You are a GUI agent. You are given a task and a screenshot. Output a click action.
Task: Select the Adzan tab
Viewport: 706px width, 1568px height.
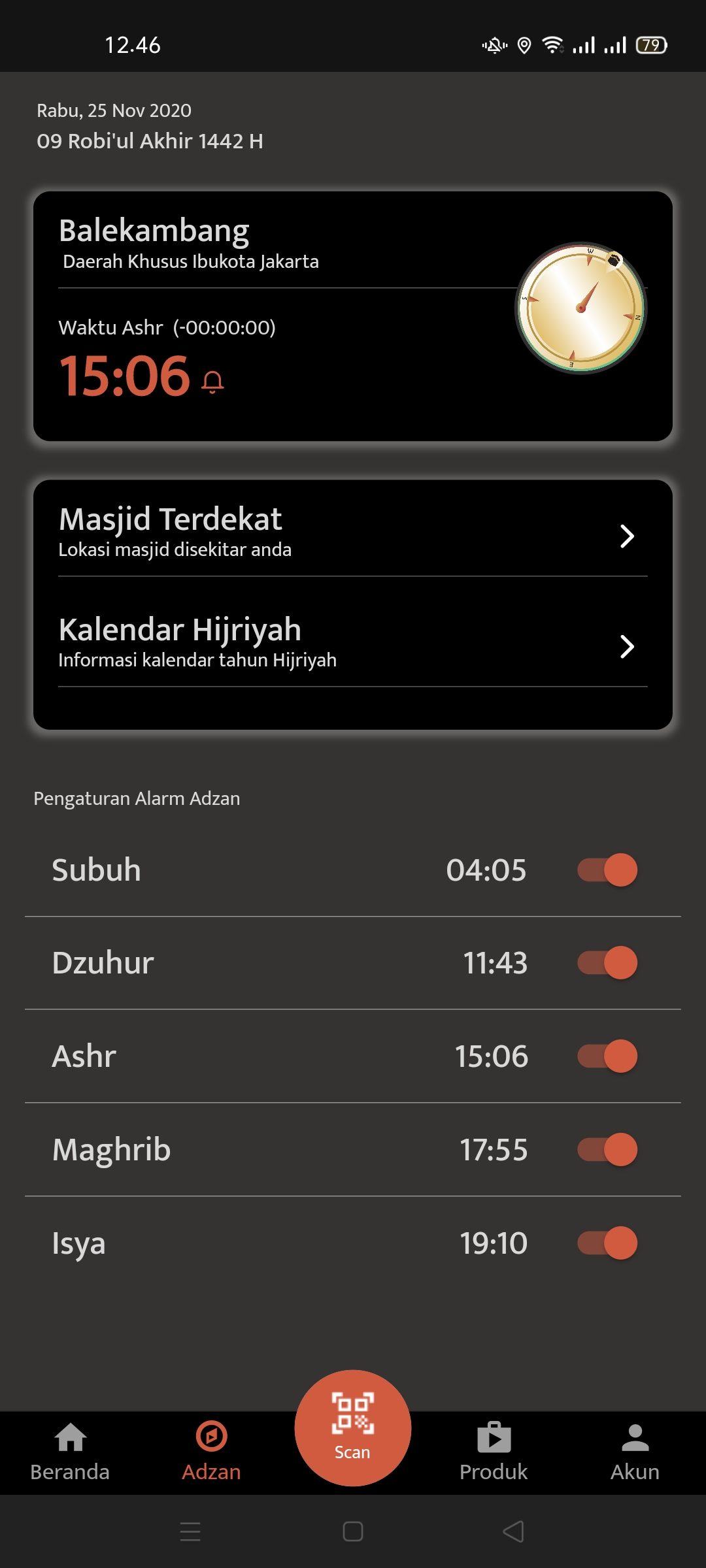pyautogui.click(x=211, y=1452)
